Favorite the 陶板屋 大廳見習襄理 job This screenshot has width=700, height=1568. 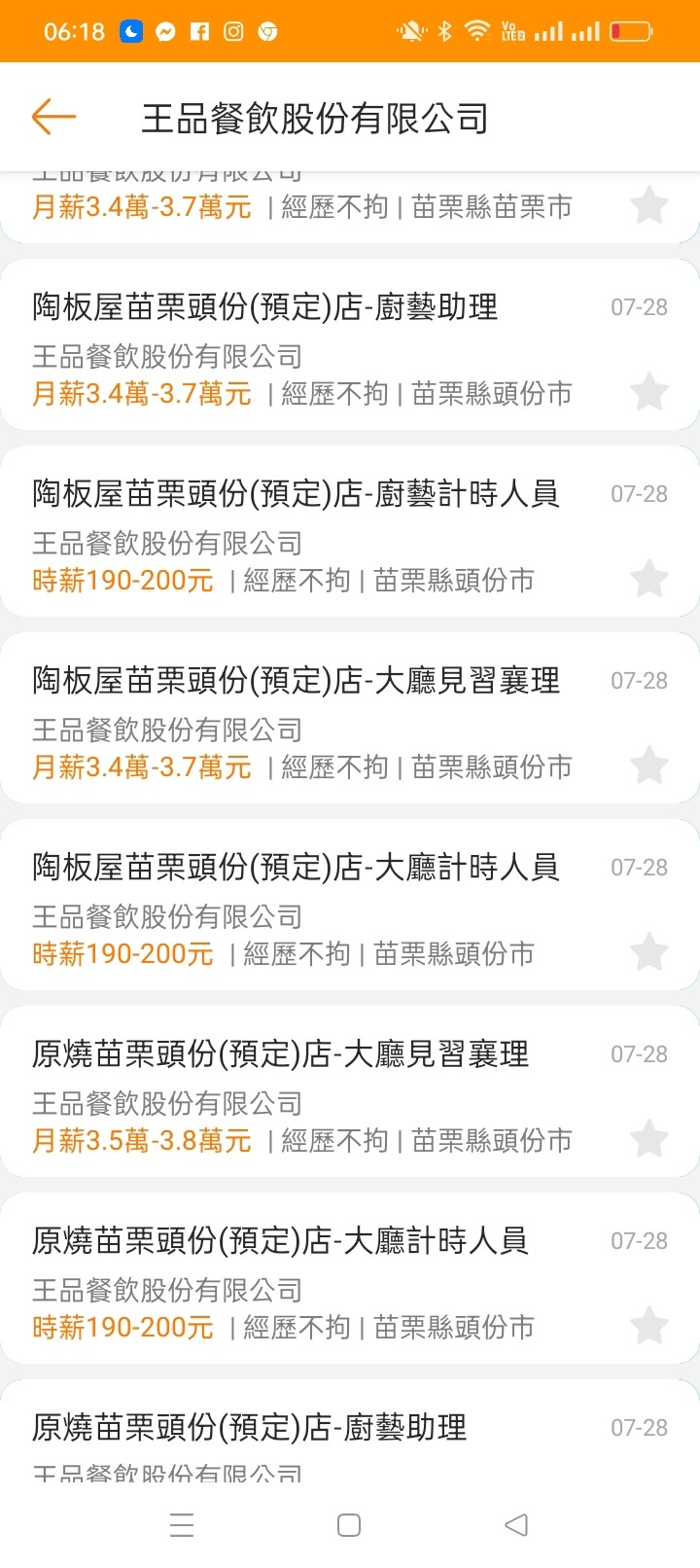648,766
